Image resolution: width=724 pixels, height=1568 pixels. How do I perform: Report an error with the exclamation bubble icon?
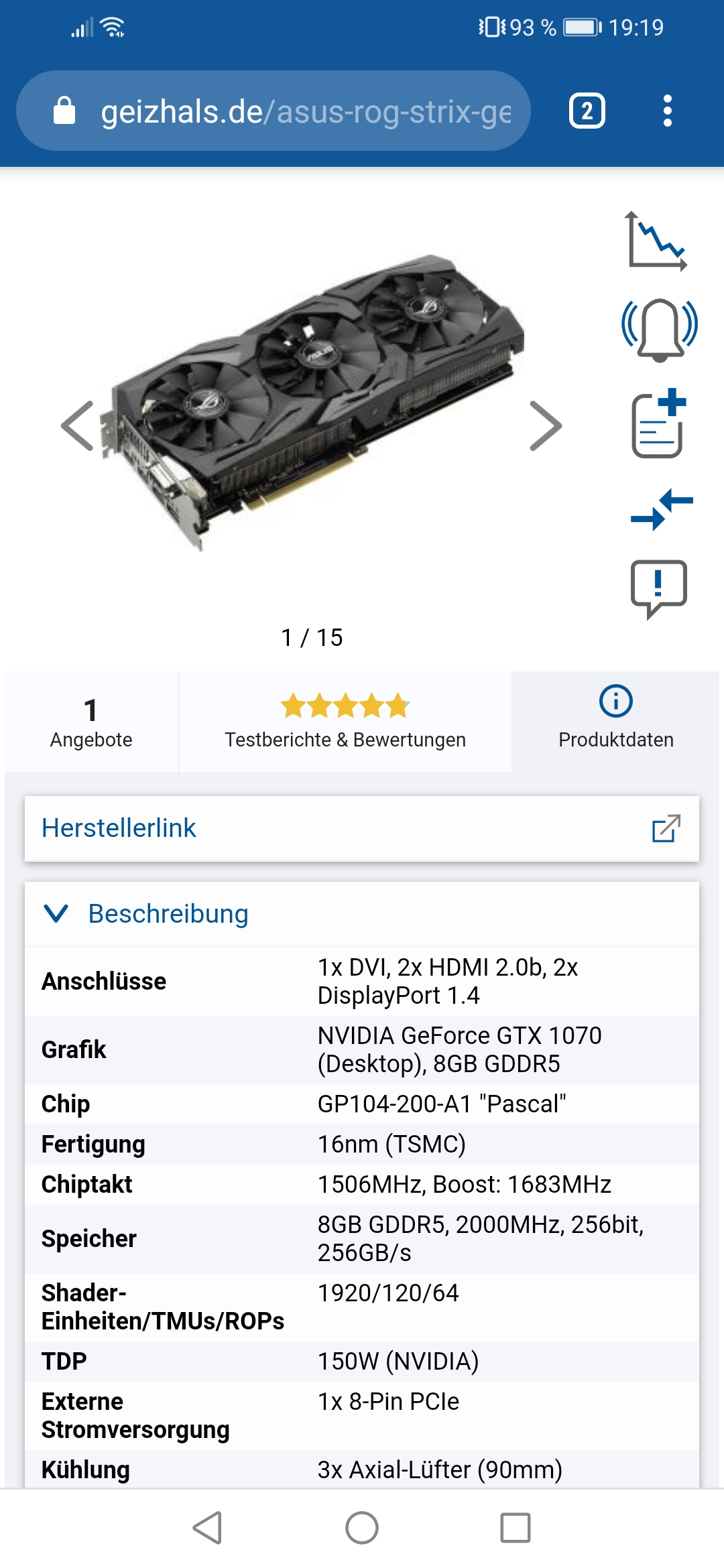click(658, 588)
